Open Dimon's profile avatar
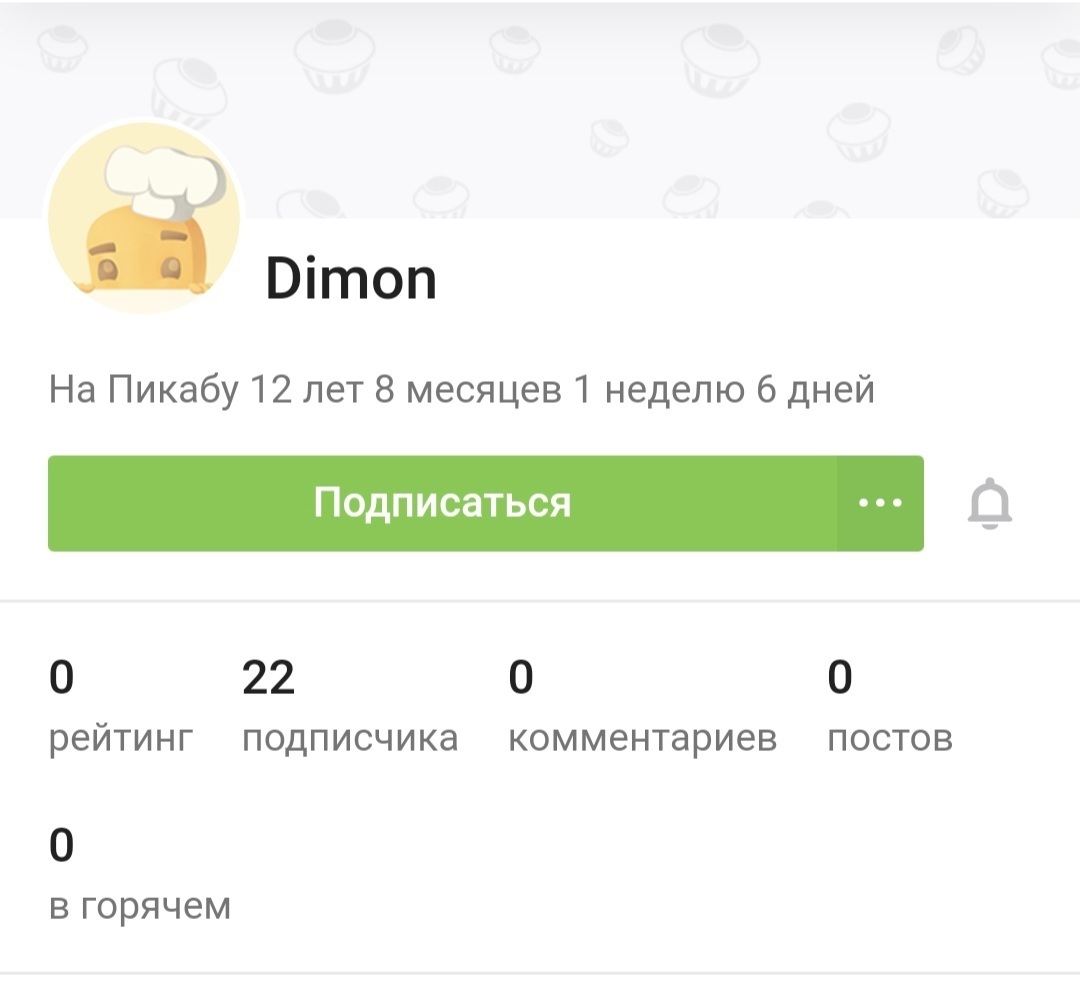 [144, 218]
